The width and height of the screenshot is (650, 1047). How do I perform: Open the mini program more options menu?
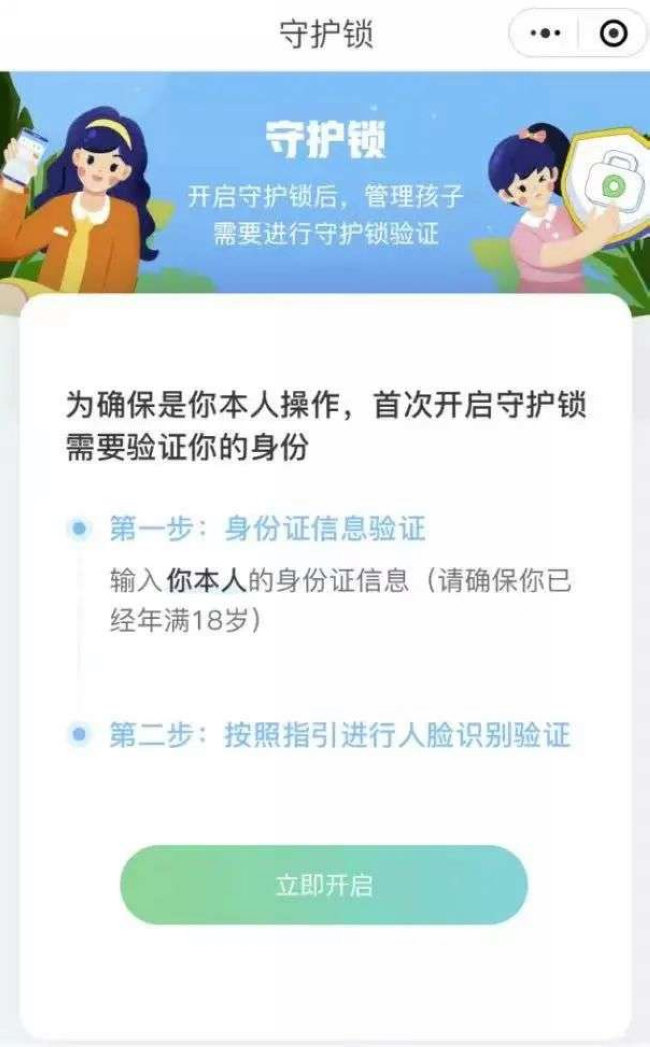(545, 34)
